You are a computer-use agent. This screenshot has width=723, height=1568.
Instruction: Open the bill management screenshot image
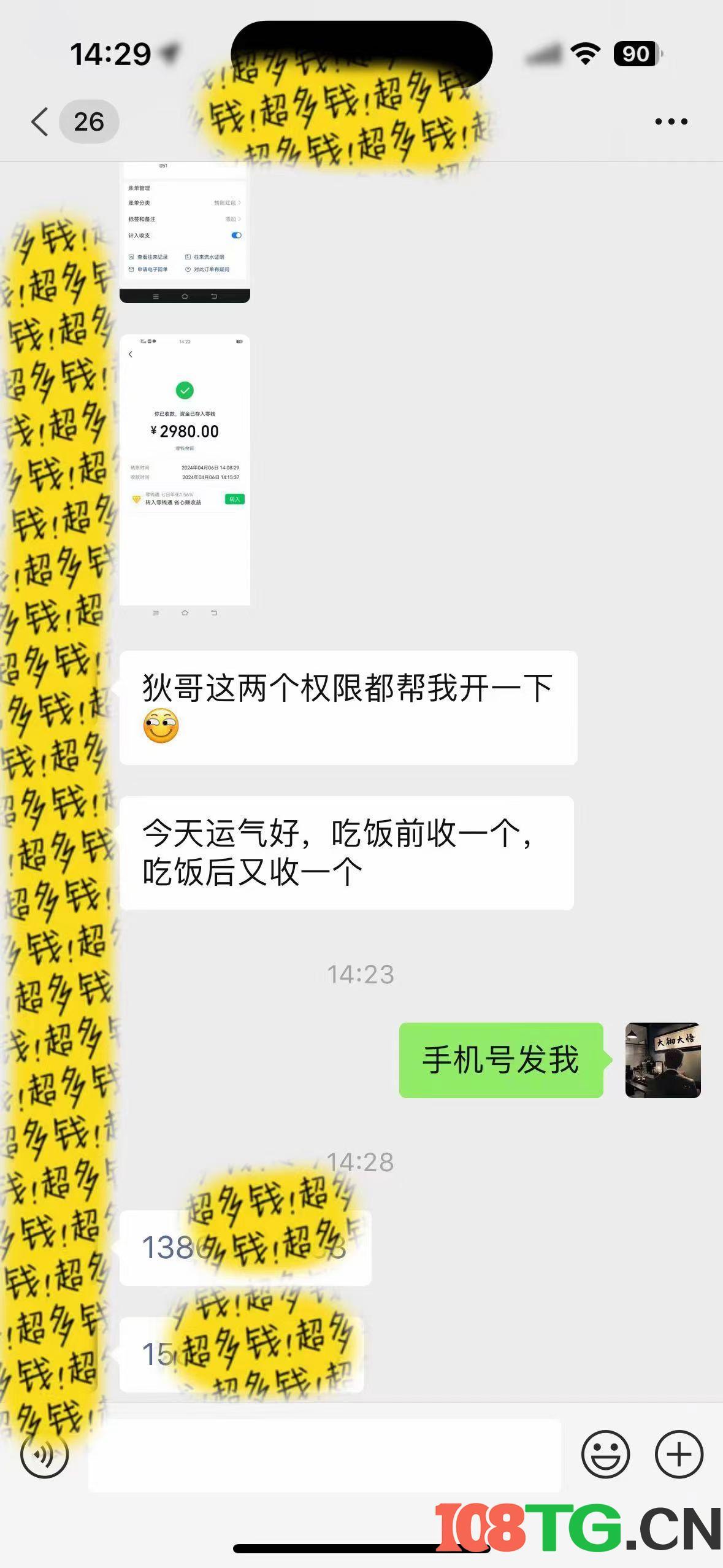click(x=185, y=233)
